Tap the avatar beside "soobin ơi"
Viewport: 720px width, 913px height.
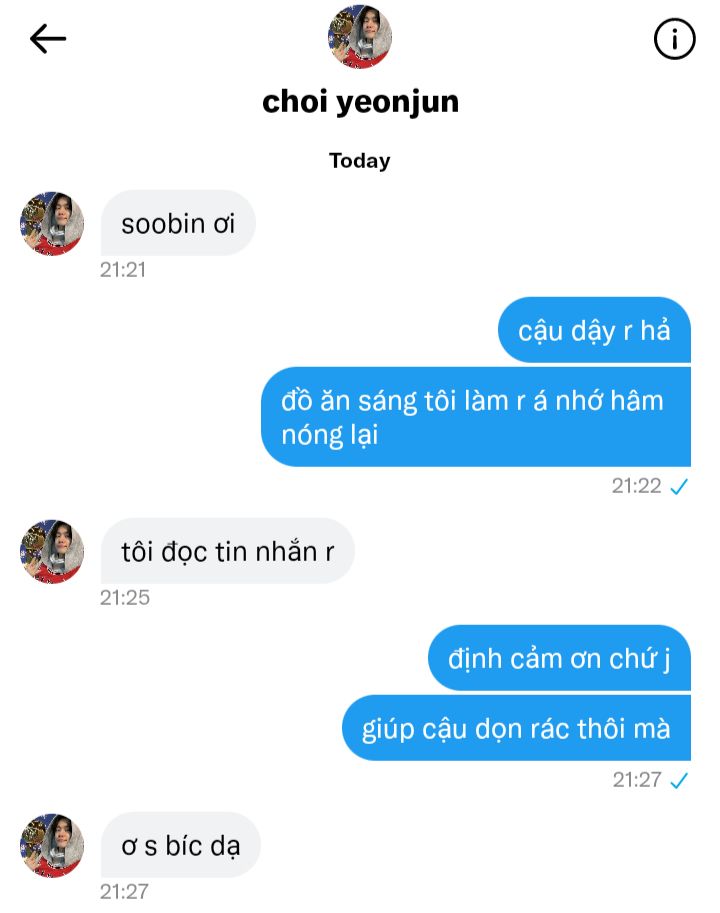[52, 223]
